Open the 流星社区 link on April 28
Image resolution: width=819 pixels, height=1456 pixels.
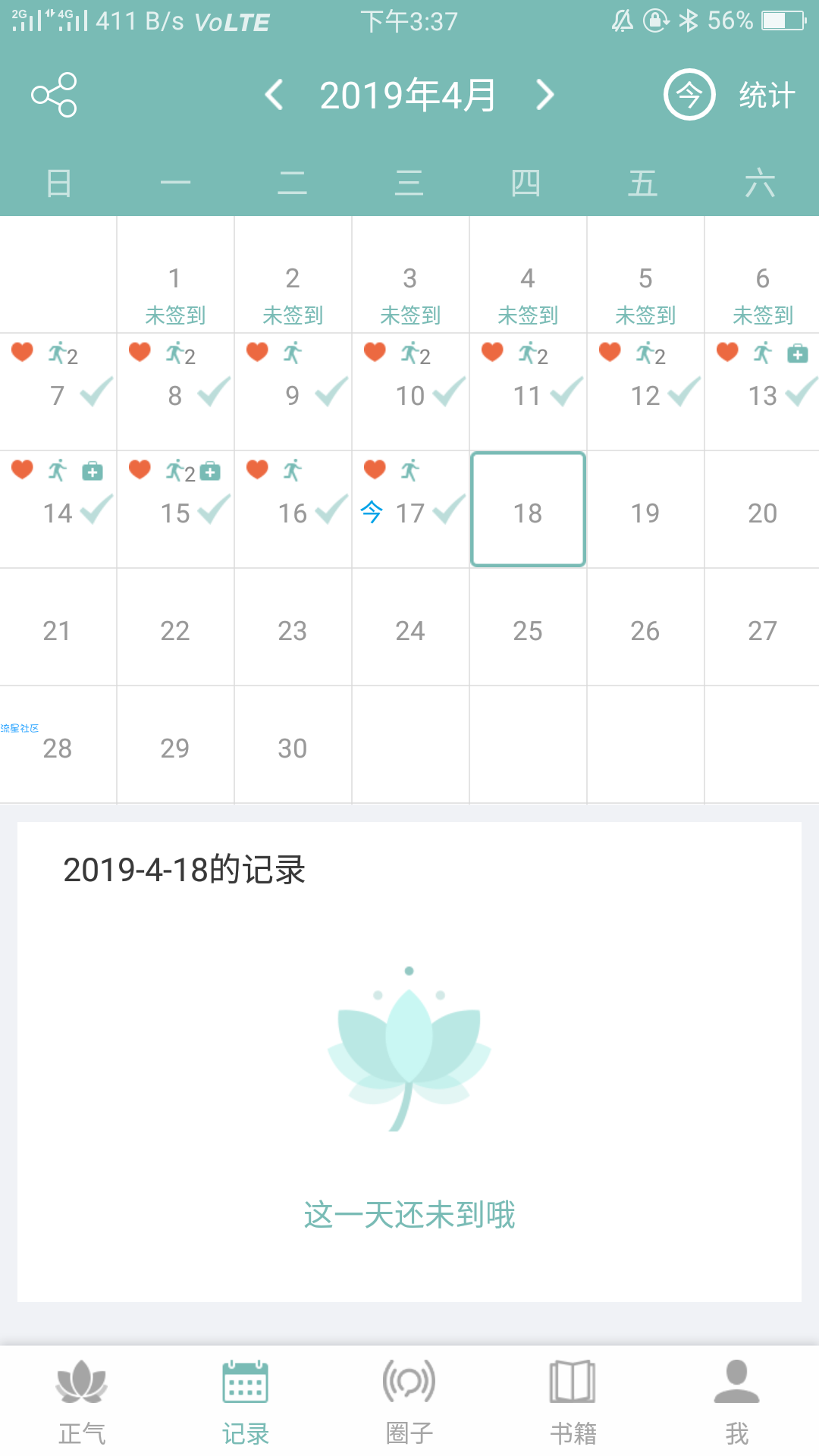20,728
